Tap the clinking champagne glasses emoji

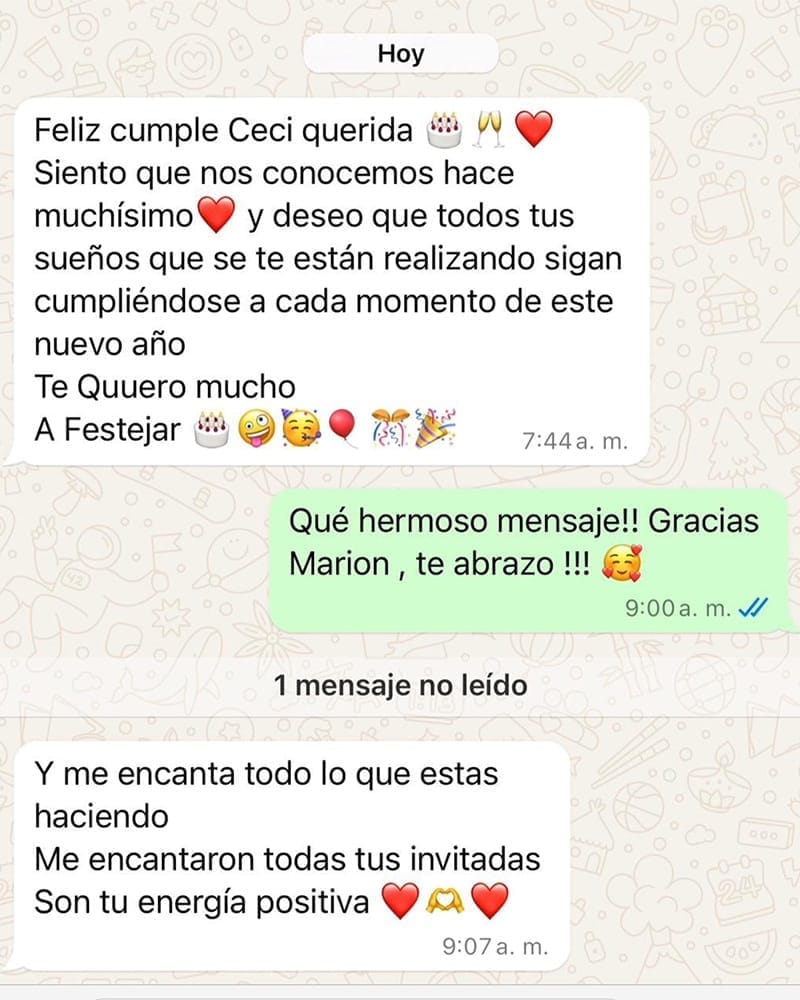click(x=490, y=128)
